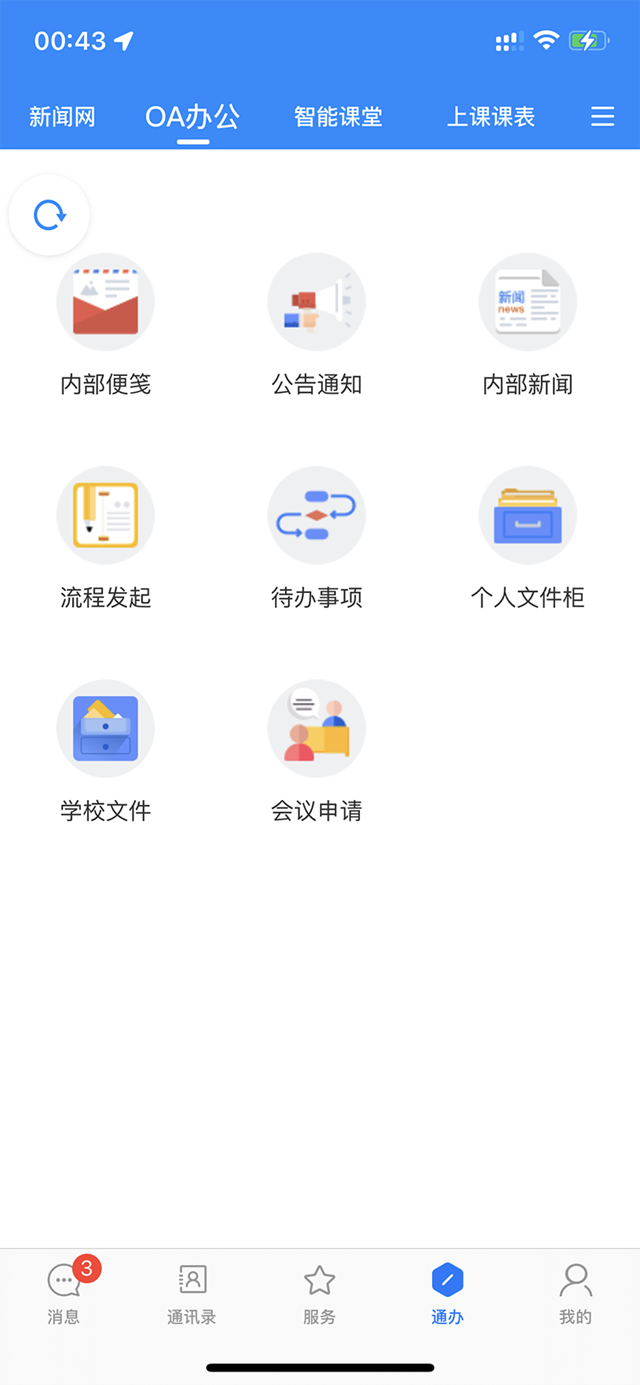Open the 我的 profile tab
Image resolution: width=640 pixels, height=1385 pixels.
pyautogui.click(x=575, y=1292)
